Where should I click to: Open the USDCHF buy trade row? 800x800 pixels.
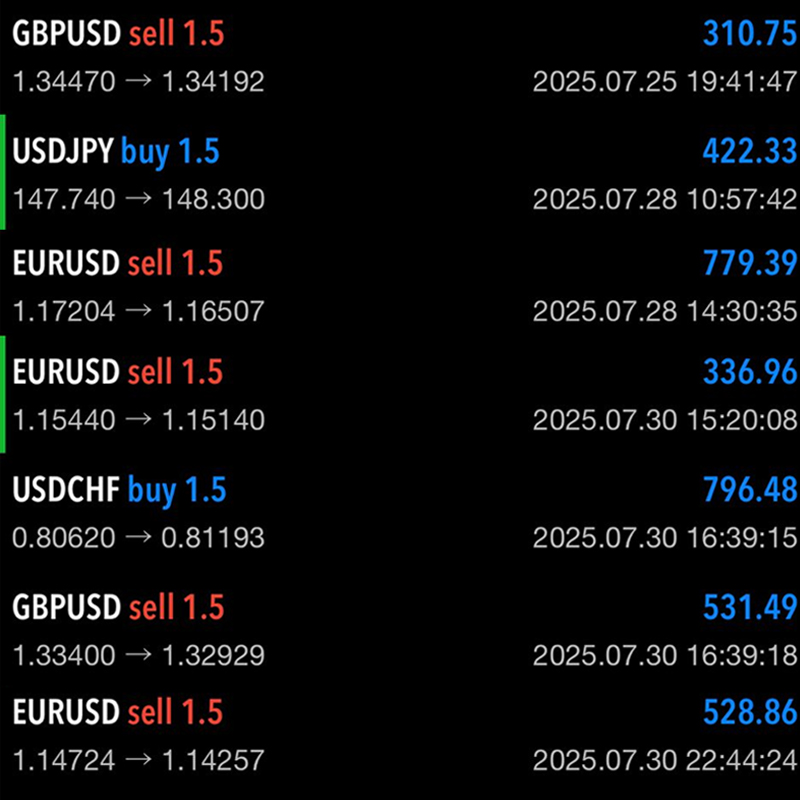[400, 513]
